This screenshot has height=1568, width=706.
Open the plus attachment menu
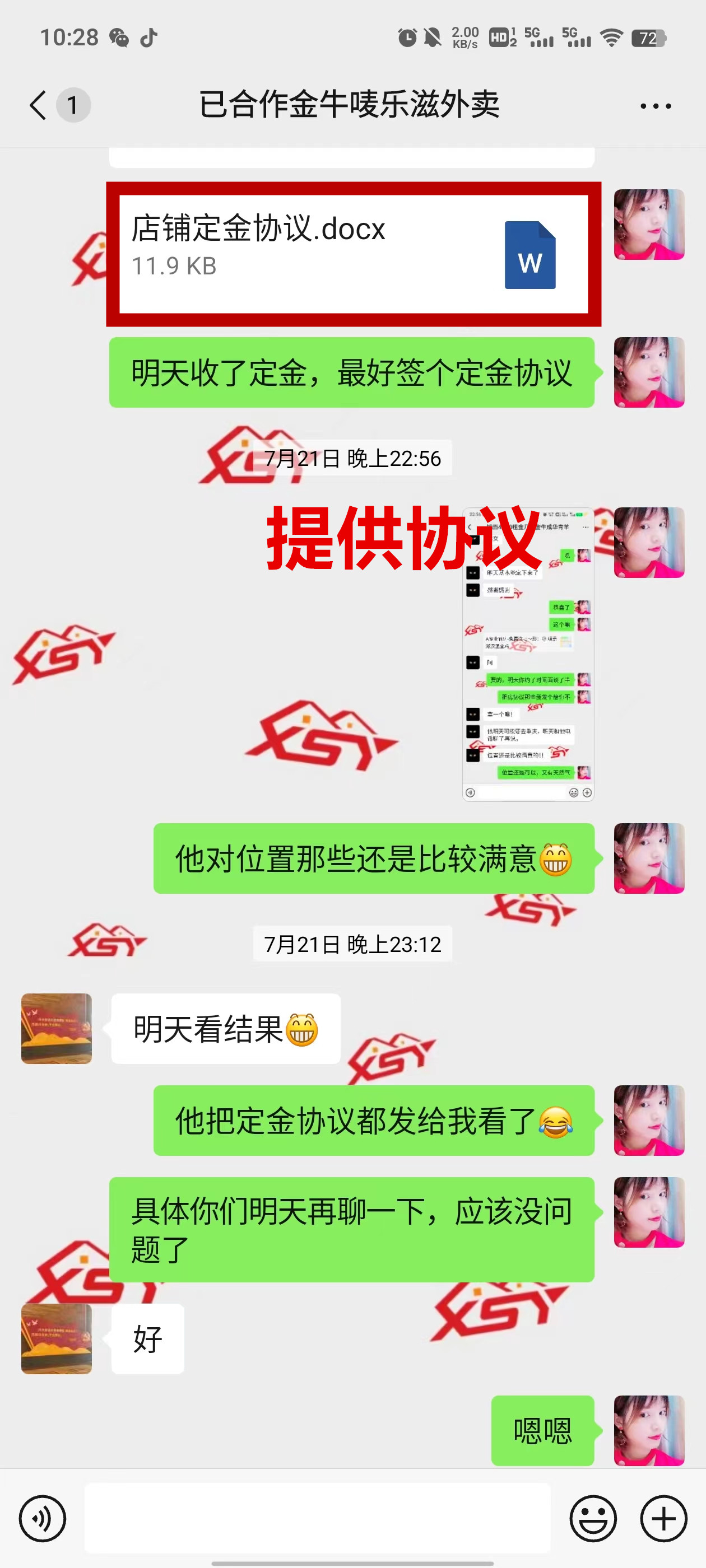click(x=663, y=1518)
